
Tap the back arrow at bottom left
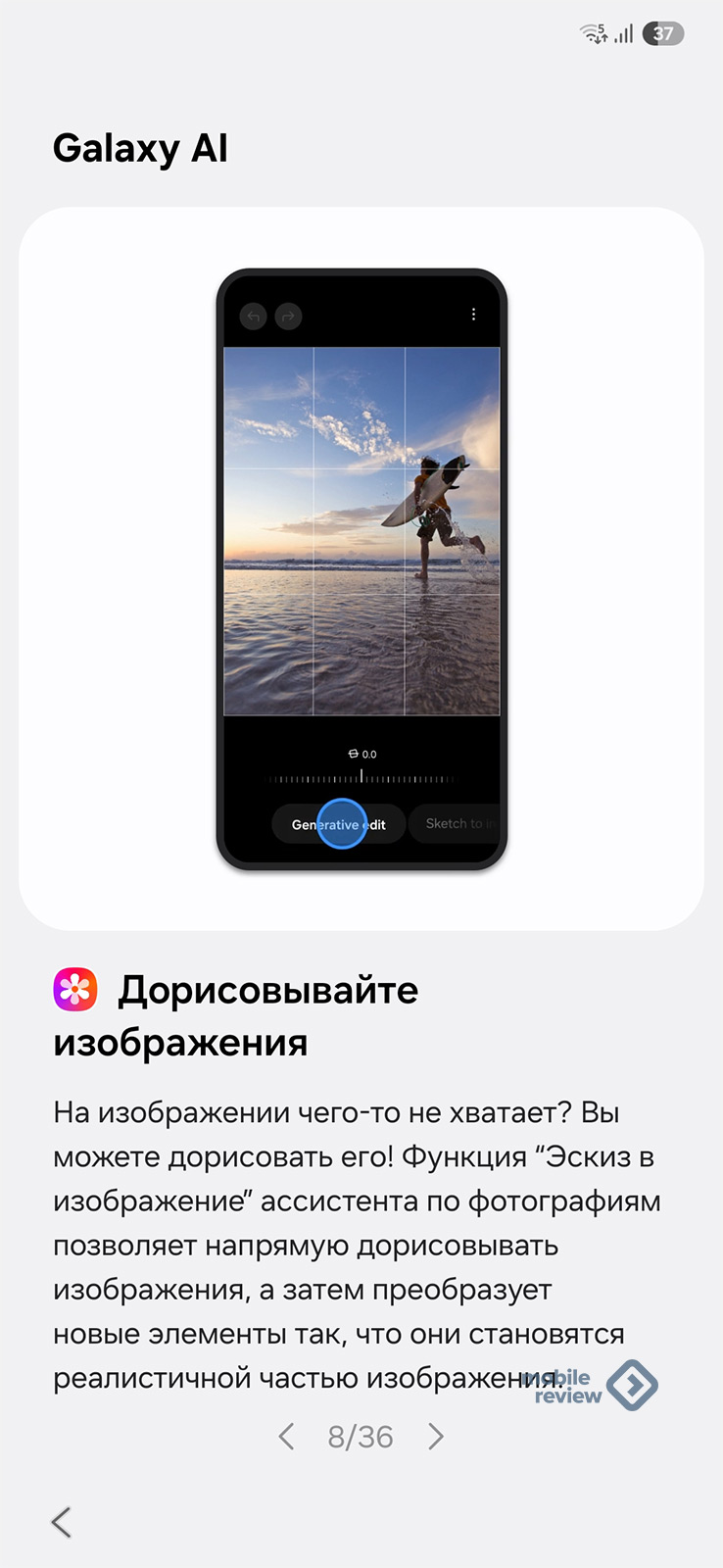[x=62, y=1522]
